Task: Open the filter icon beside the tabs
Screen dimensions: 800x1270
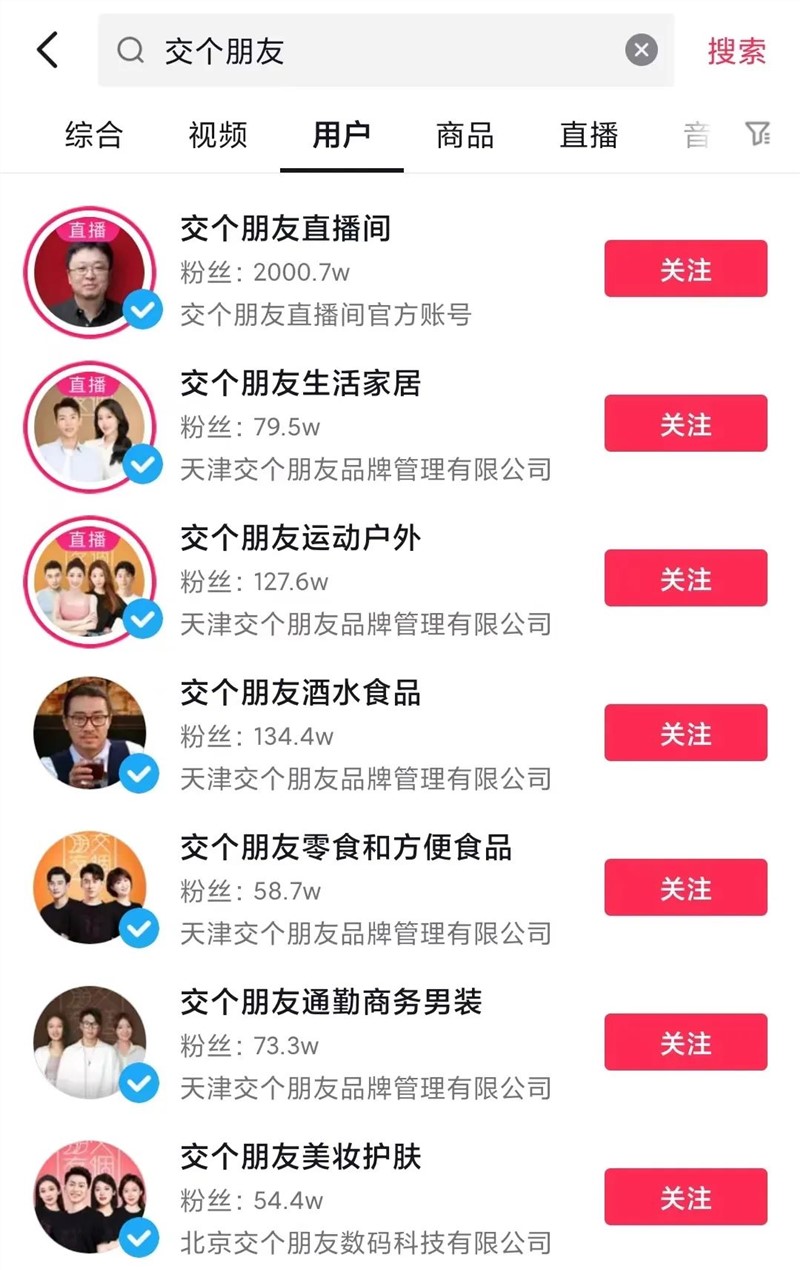Action: (x=756, y=135)
